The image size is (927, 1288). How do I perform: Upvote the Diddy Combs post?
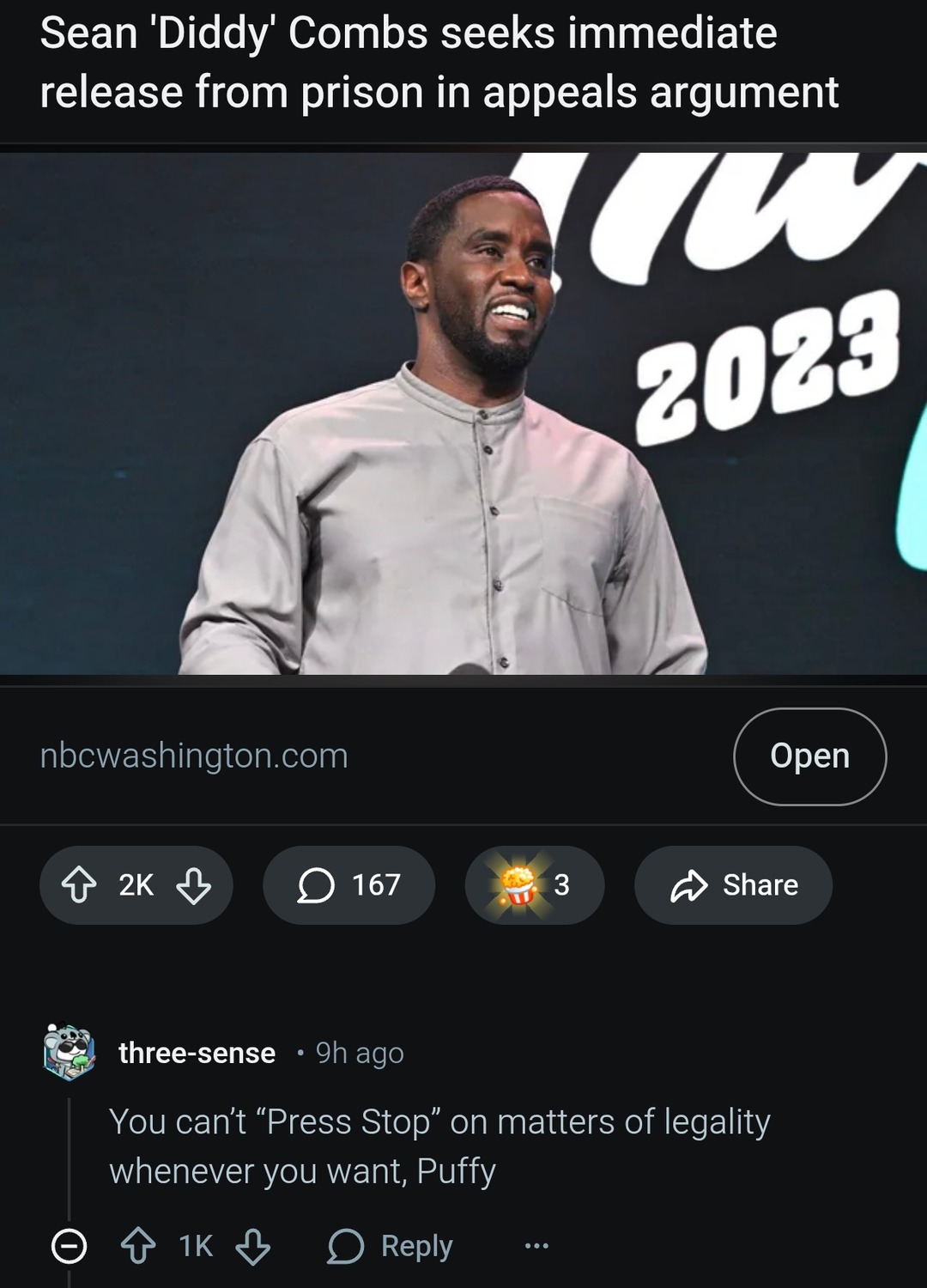tap(79, 885)
